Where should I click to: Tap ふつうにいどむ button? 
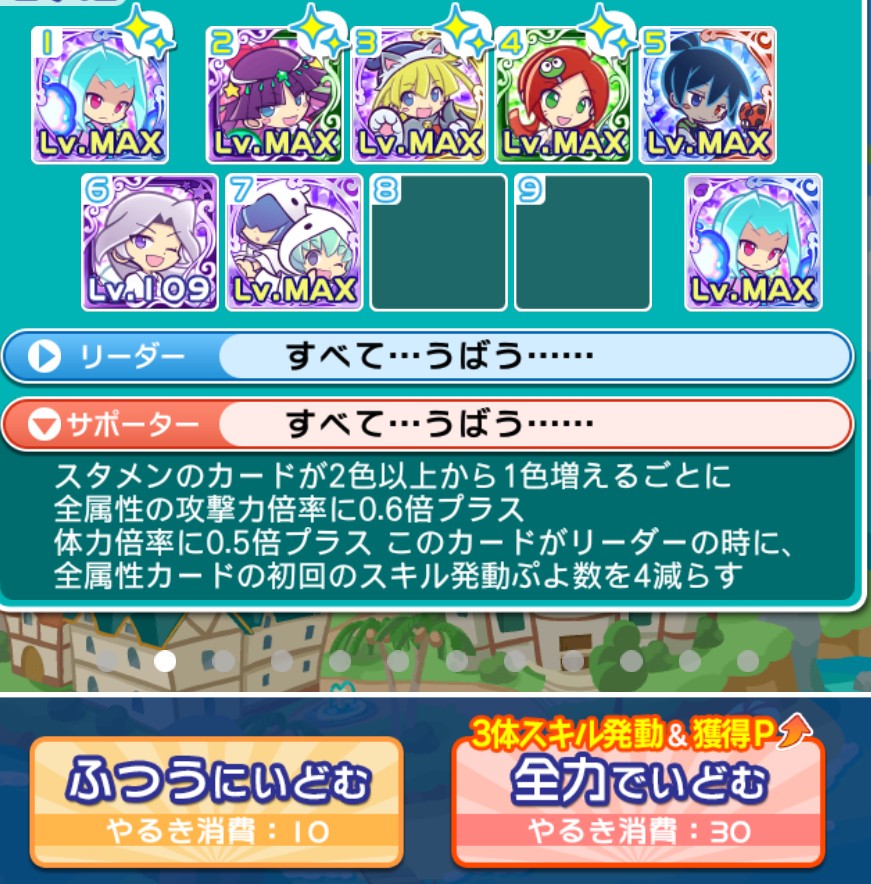[x=216, y=802]
